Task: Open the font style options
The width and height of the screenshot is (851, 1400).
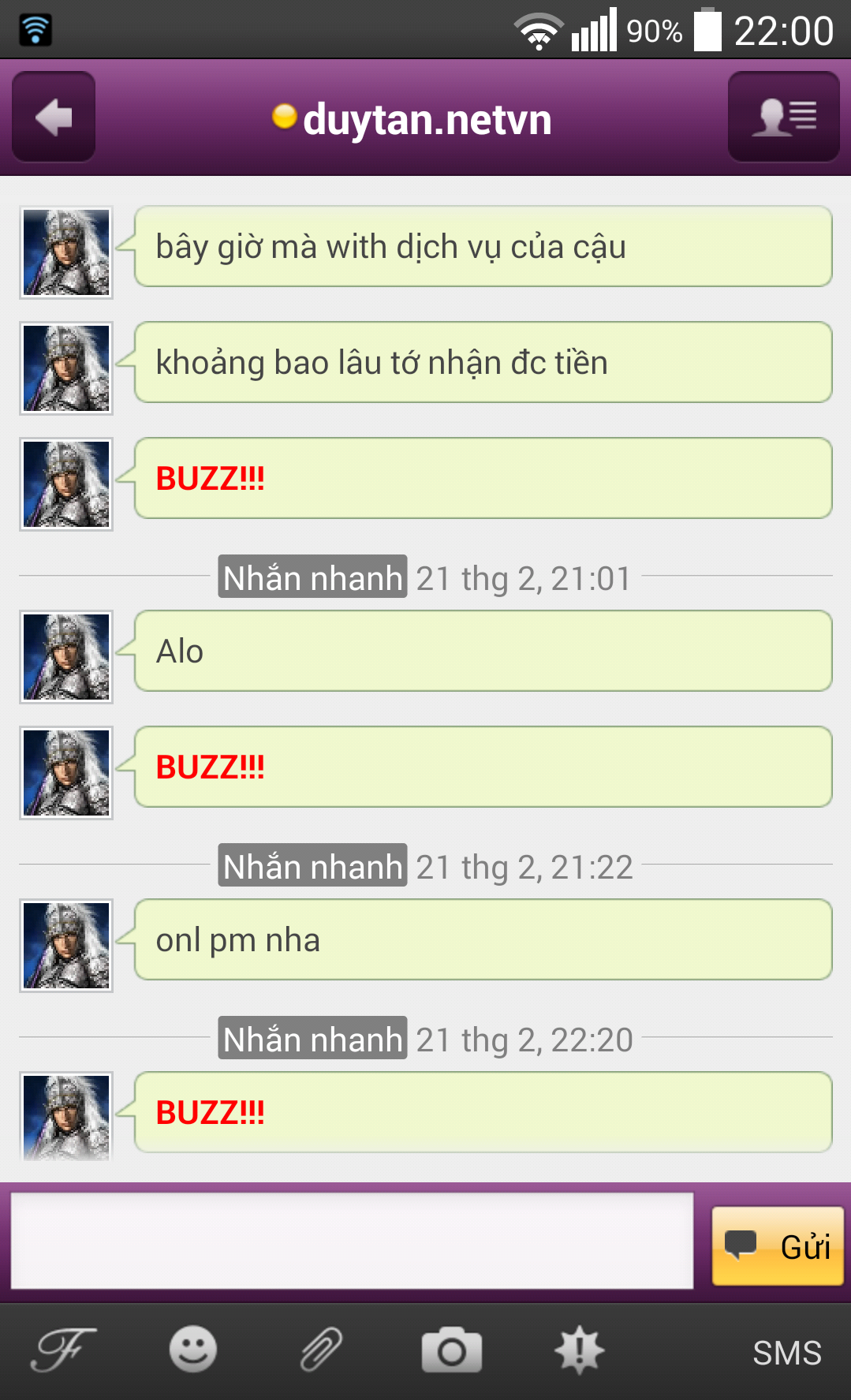Action: 63,1350
